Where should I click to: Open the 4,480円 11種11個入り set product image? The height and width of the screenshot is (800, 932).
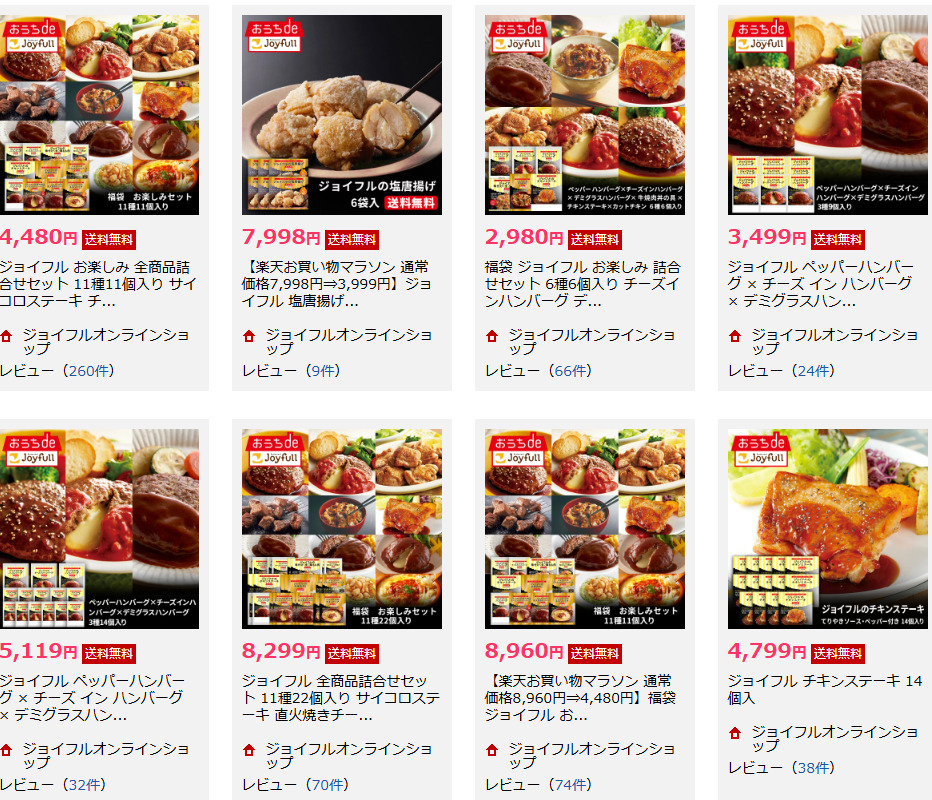pyautogui.click(x=99, y=115)
